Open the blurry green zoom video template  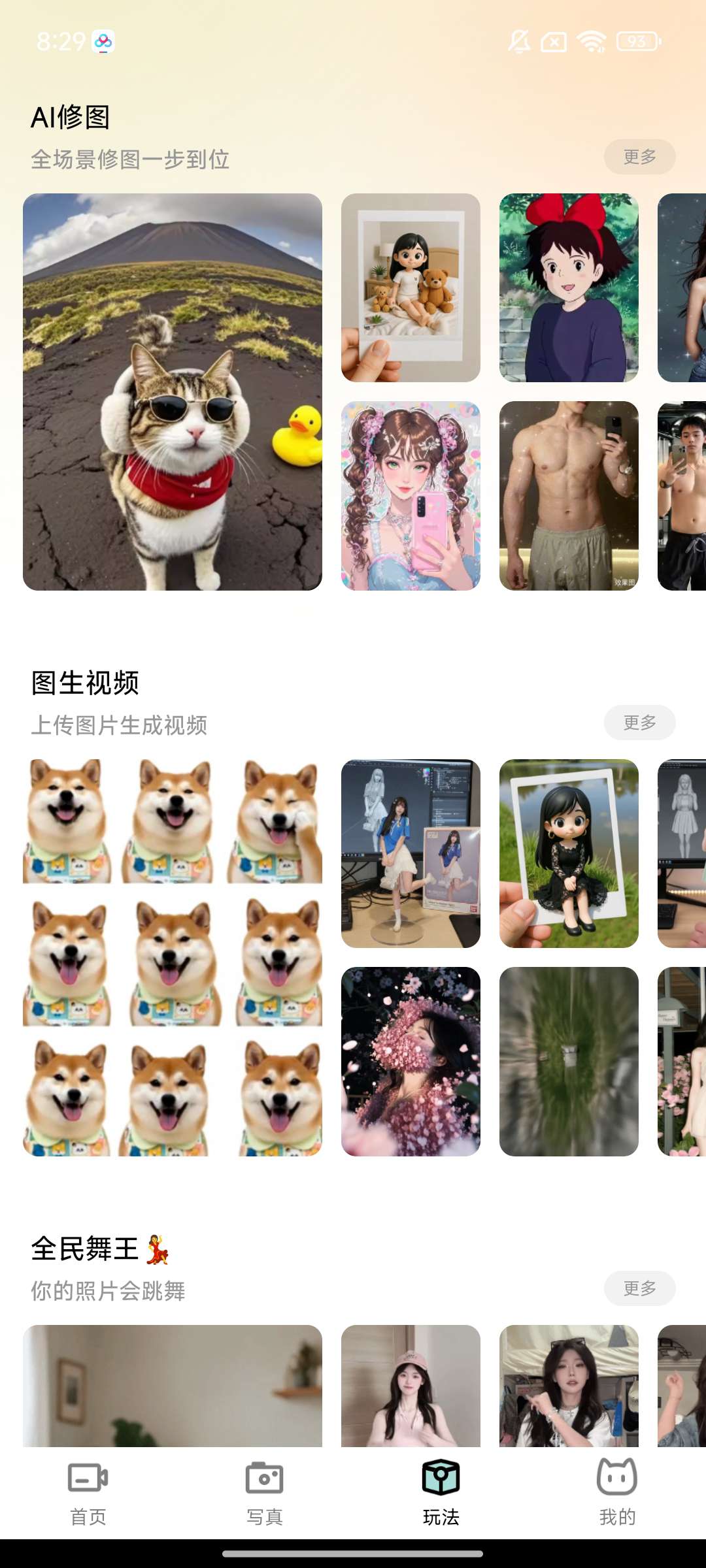[569, 1062]
